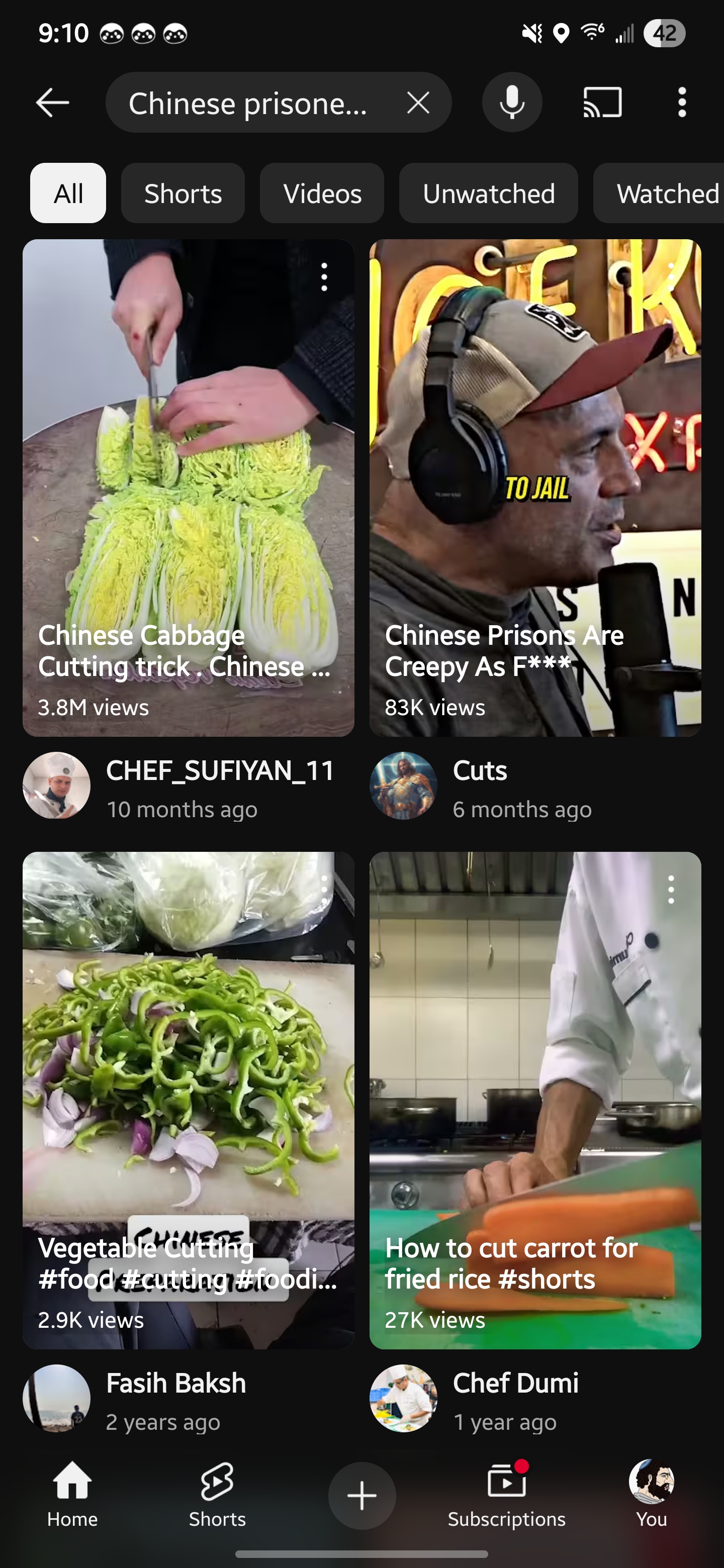This screenshot has height=1568, width=724.
Task: Watch the Vegetable Cutting short
Action: point(188,1101)
